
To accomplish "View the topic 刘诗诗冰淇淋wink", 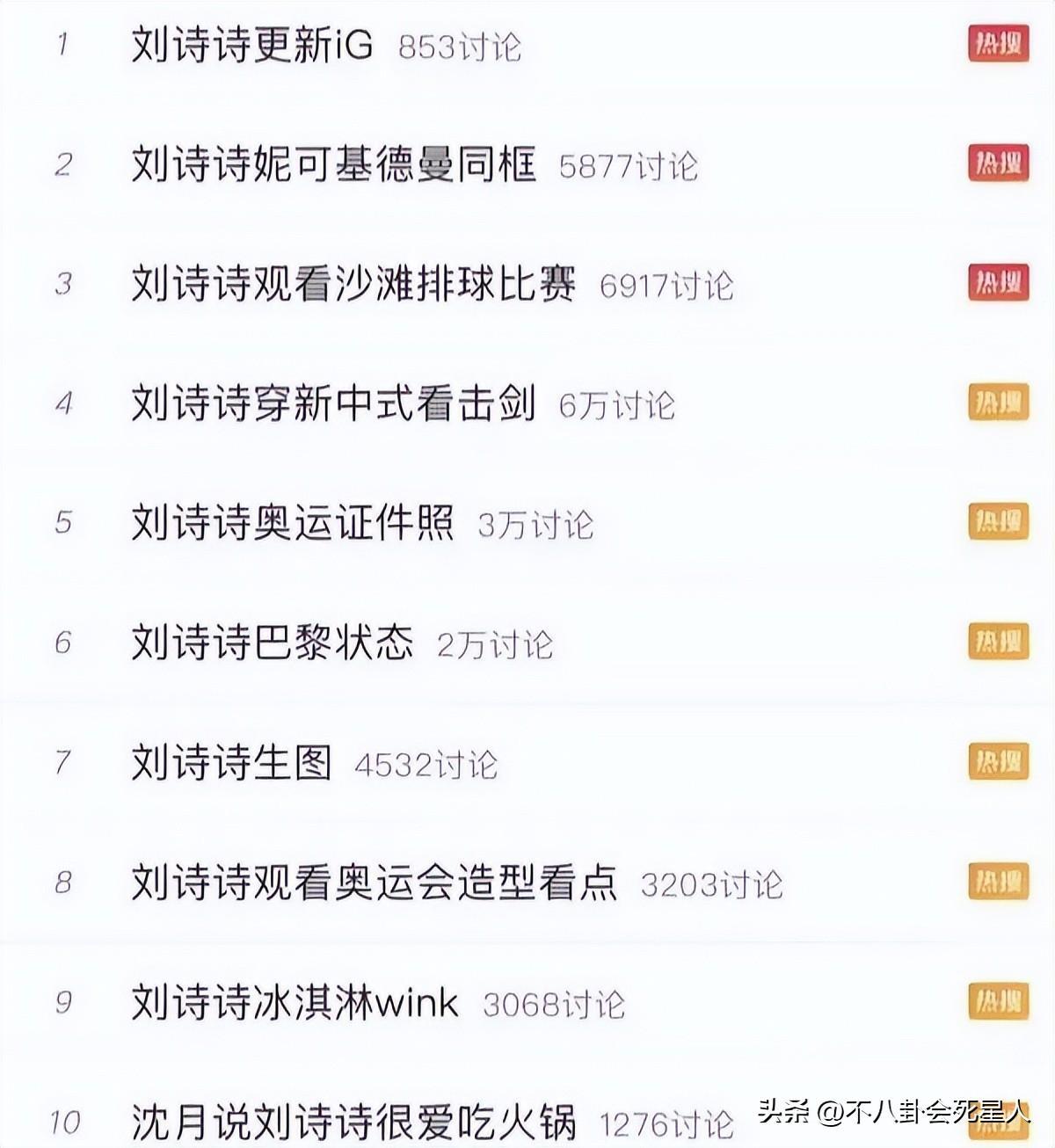I will tap(295, 1002).
